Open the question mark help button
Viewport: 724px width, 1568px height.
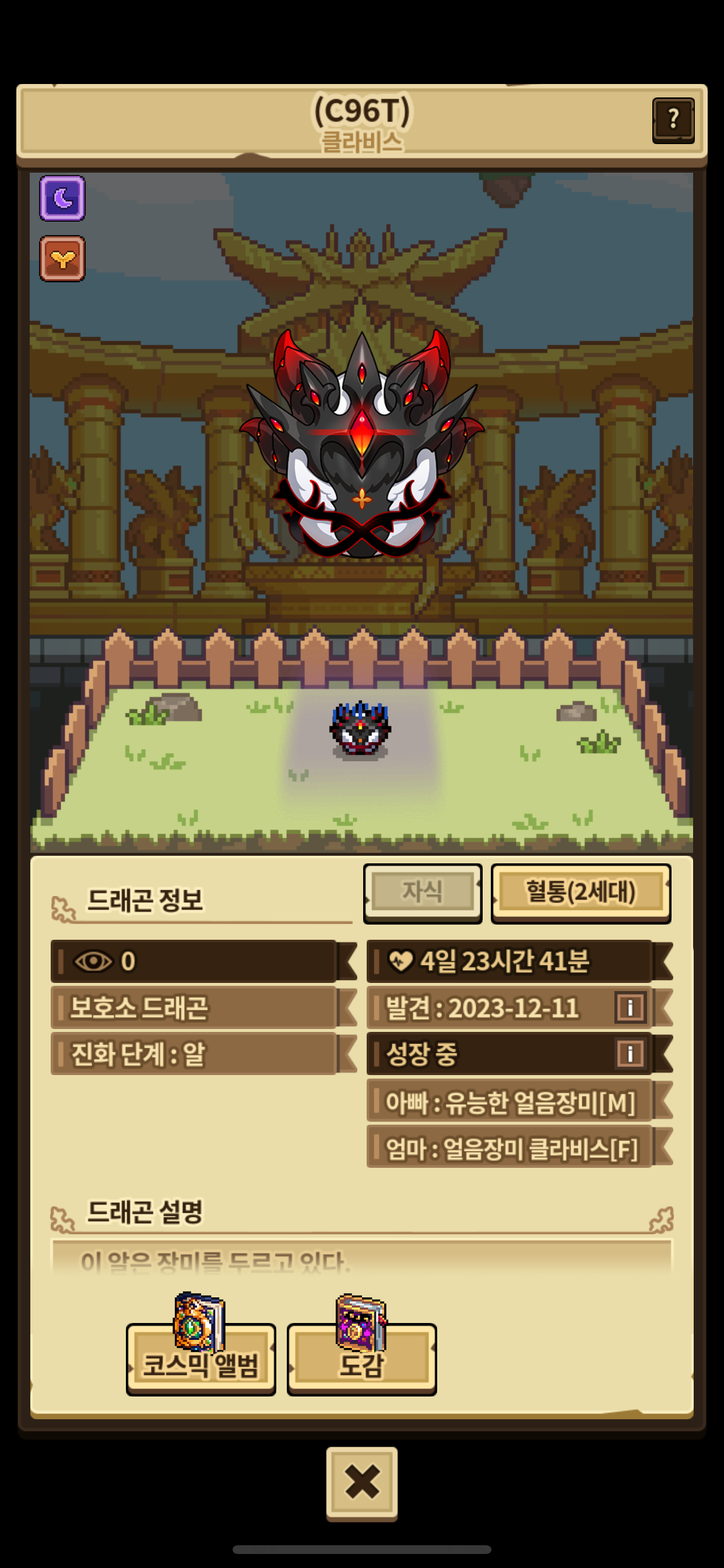pyautogui.click(x=673, y=120)
